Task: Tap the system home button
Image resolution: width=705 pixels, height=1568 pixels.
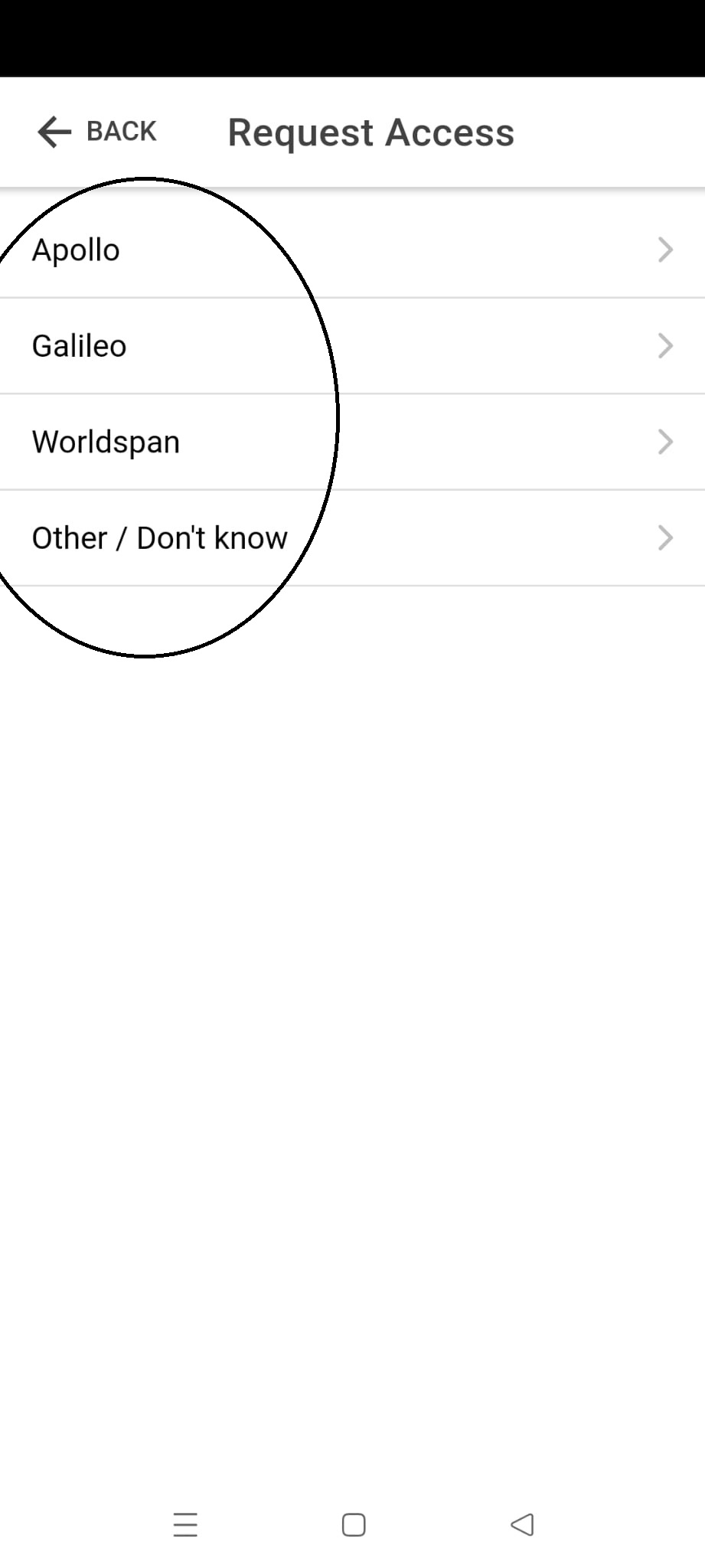Action: point(353,1524)
